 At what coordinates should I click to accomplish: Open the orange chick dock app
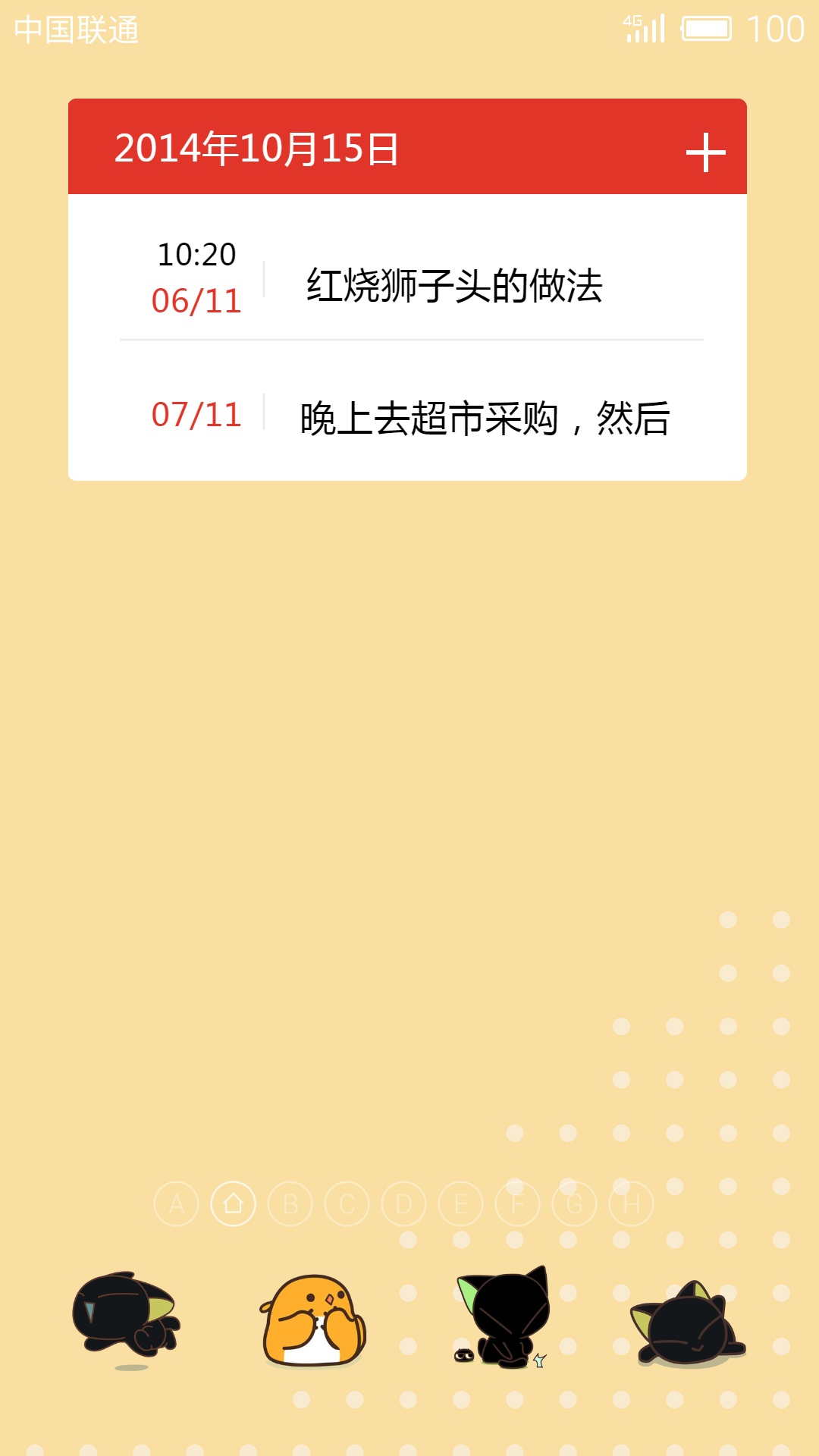pyautogui.click(x=313, y=1321)
